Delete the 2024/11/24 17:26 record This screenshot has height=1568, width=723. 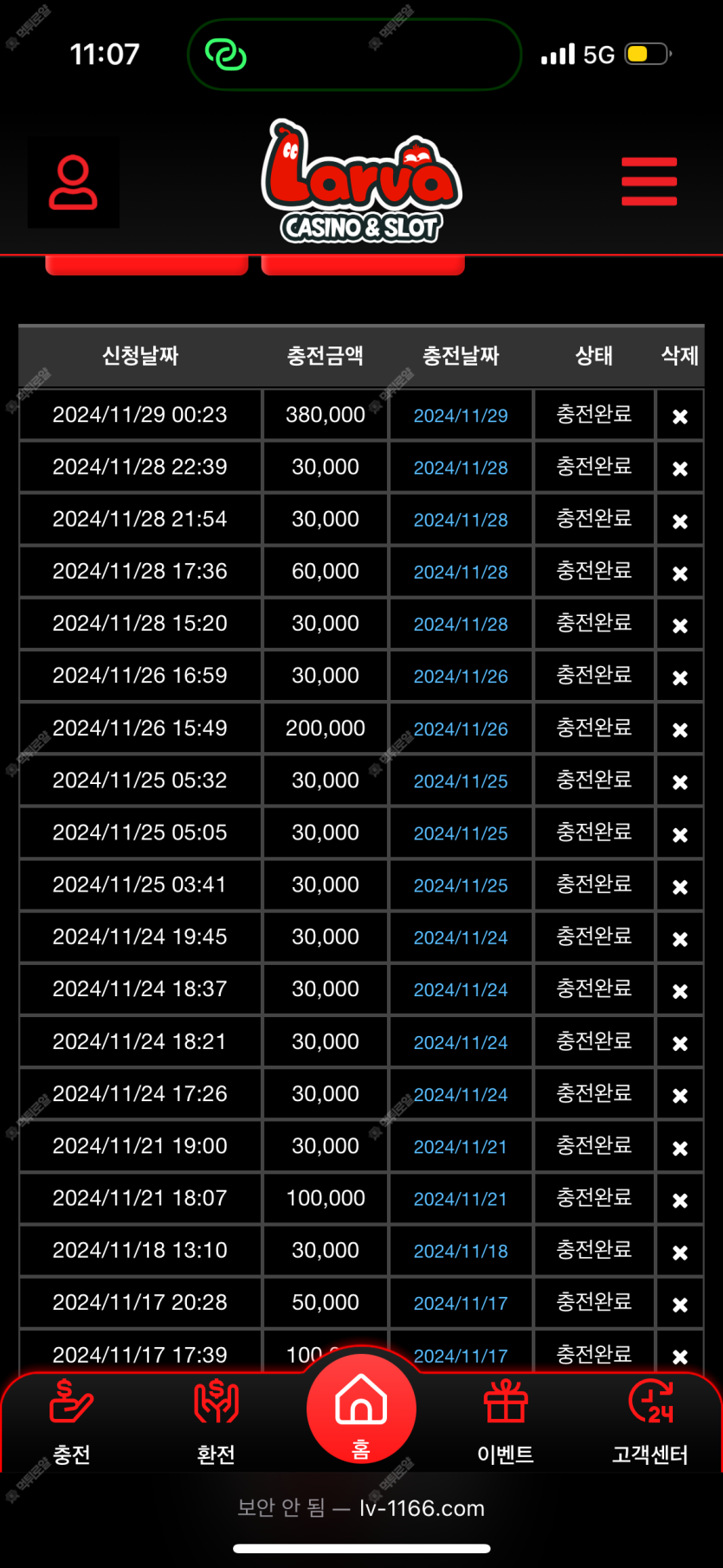680,1096
